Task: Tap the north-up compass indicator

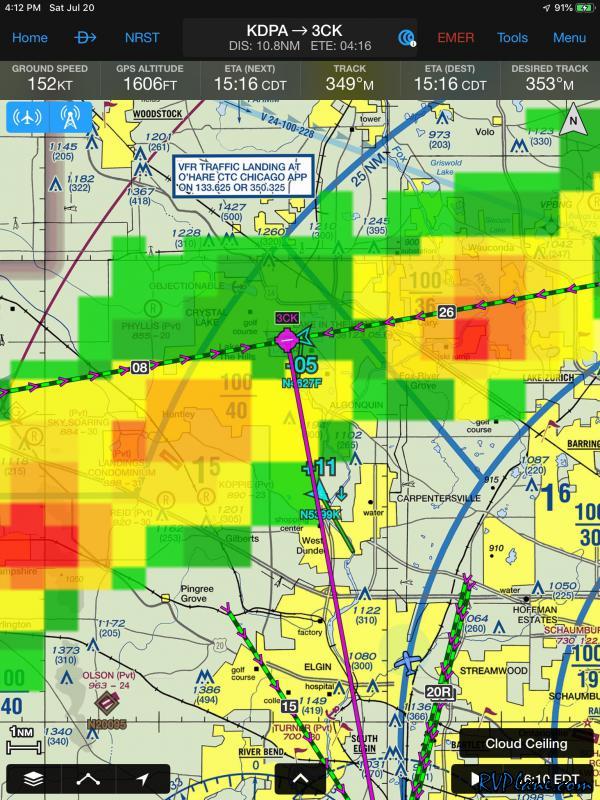Action: 573,121
